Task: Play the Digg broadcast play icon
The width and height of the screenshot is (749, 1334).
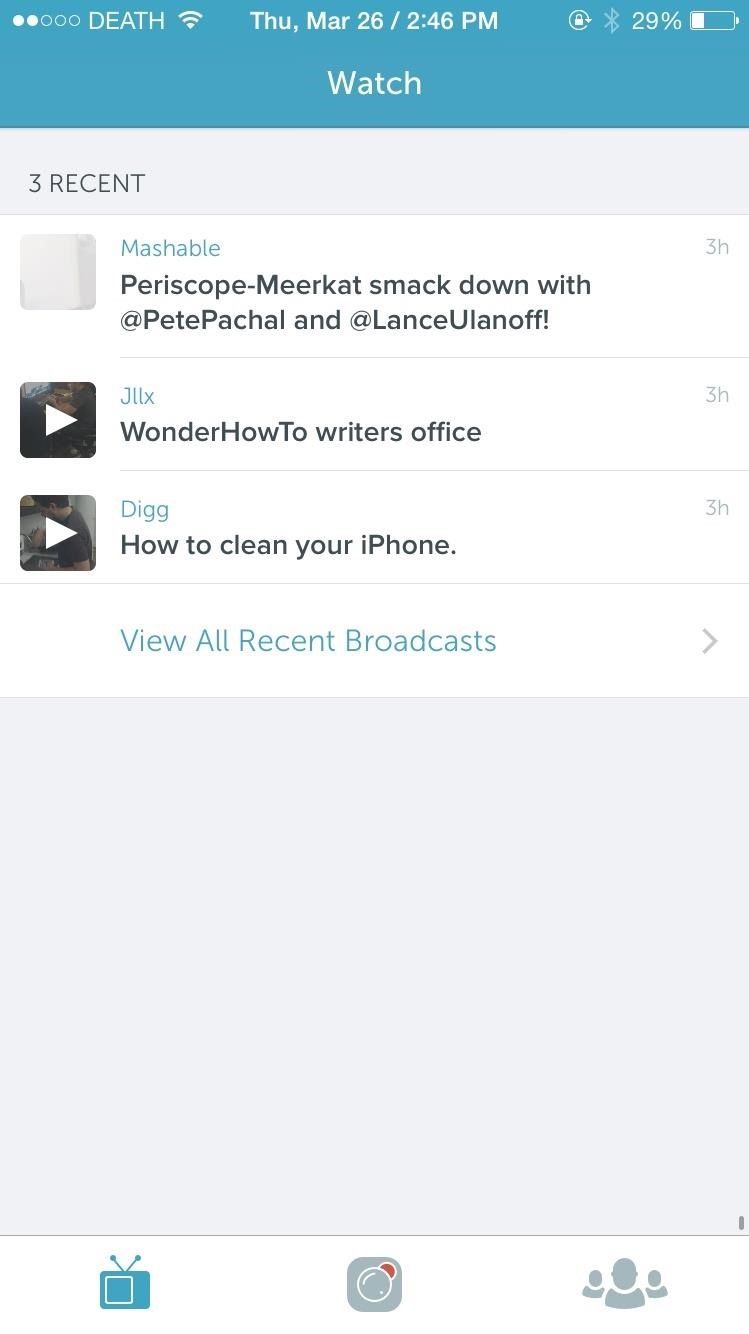Action: tap(57, 532)
